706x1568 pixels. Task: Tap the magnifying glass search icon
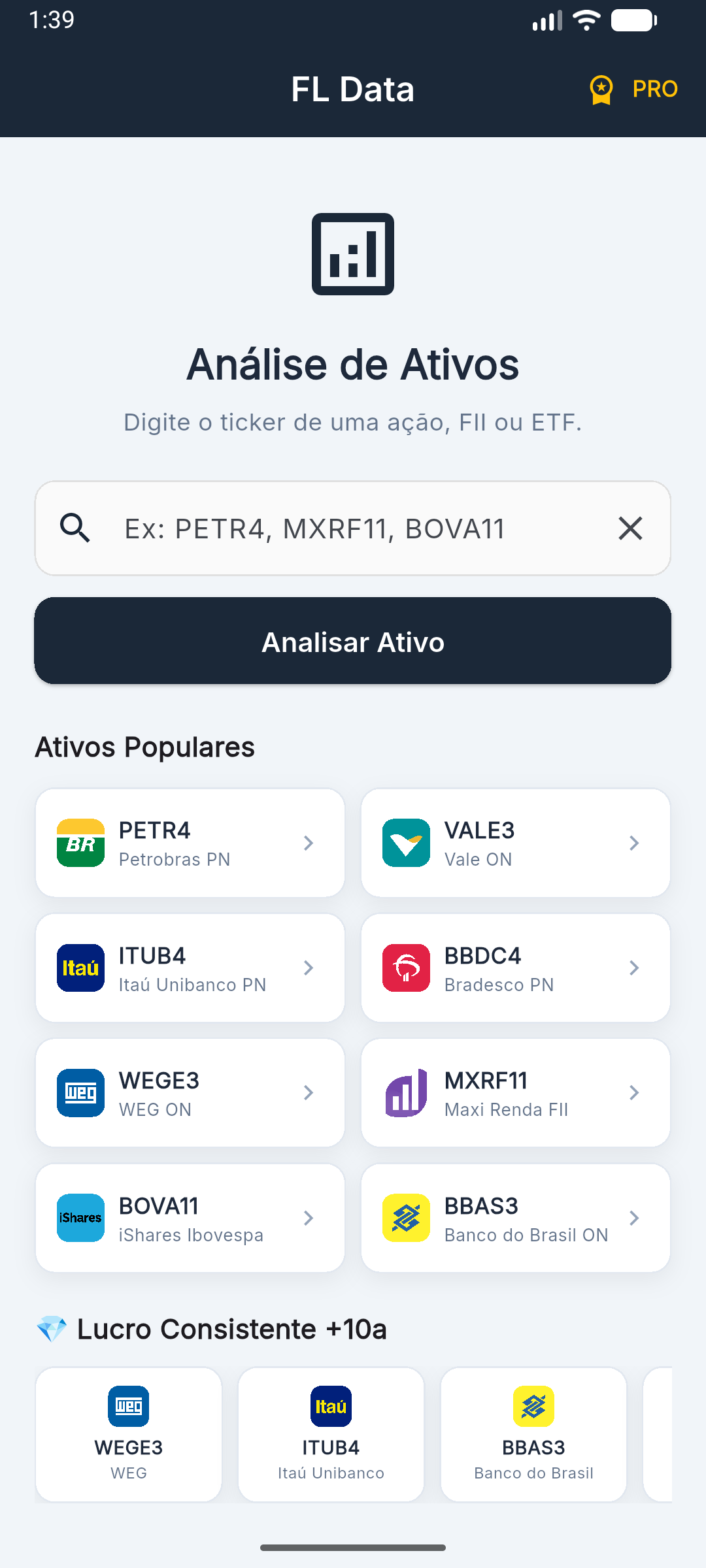coord(76,528)
